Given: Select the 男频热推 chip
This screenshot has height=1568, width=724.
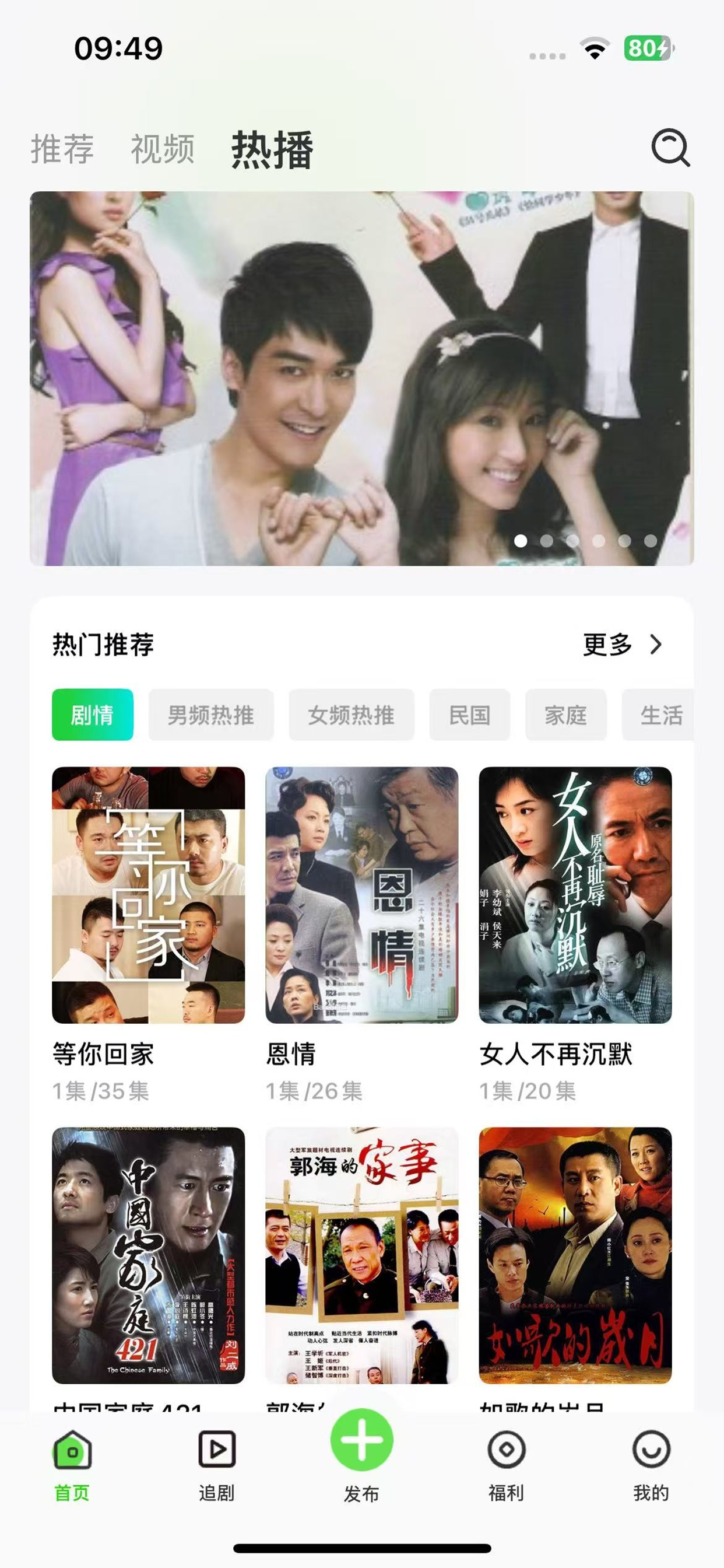Looking at the screenshot, I should 211,715.
